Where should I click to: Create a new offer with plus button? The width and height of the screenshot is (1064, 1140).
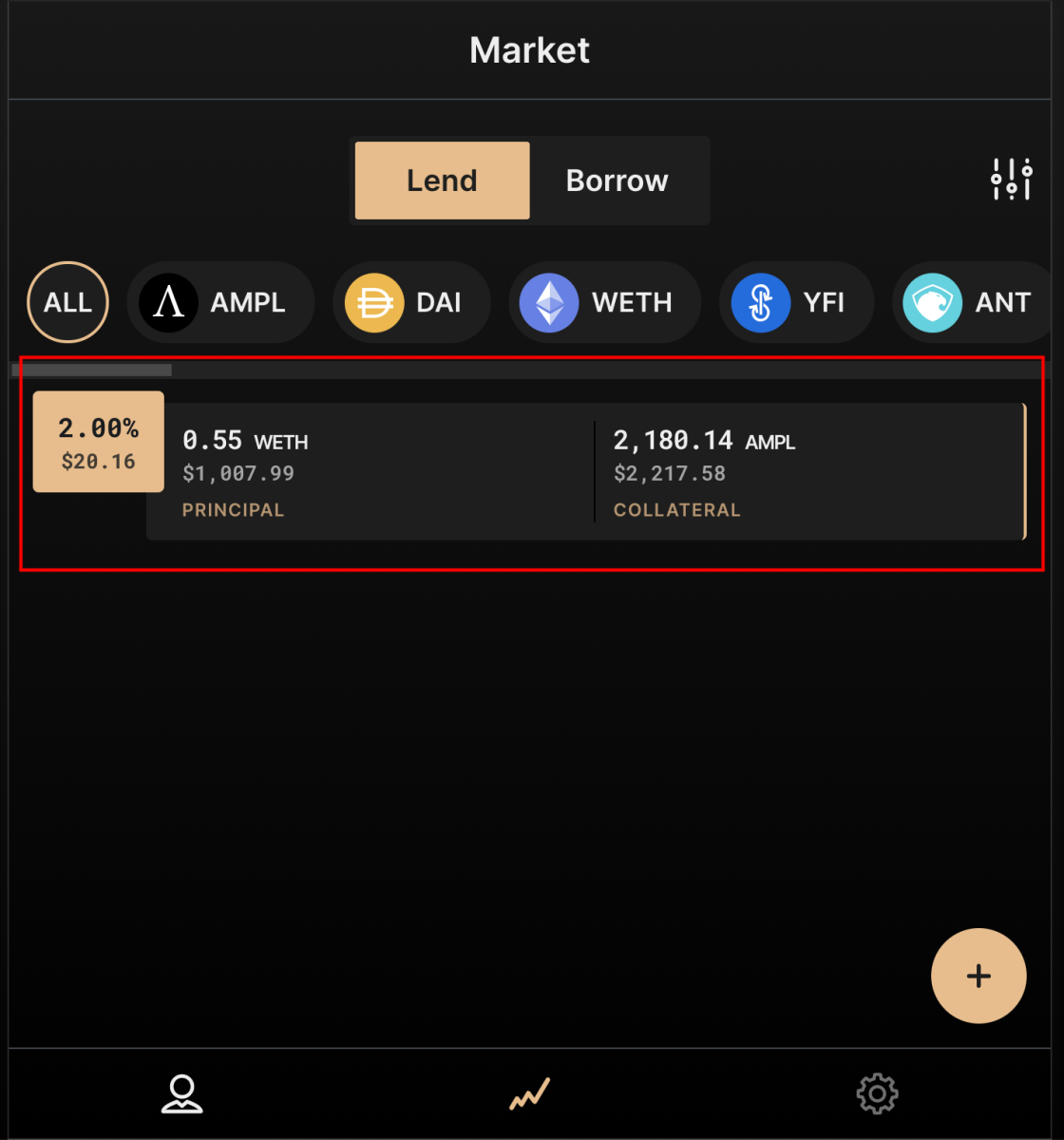pos(978,976)
